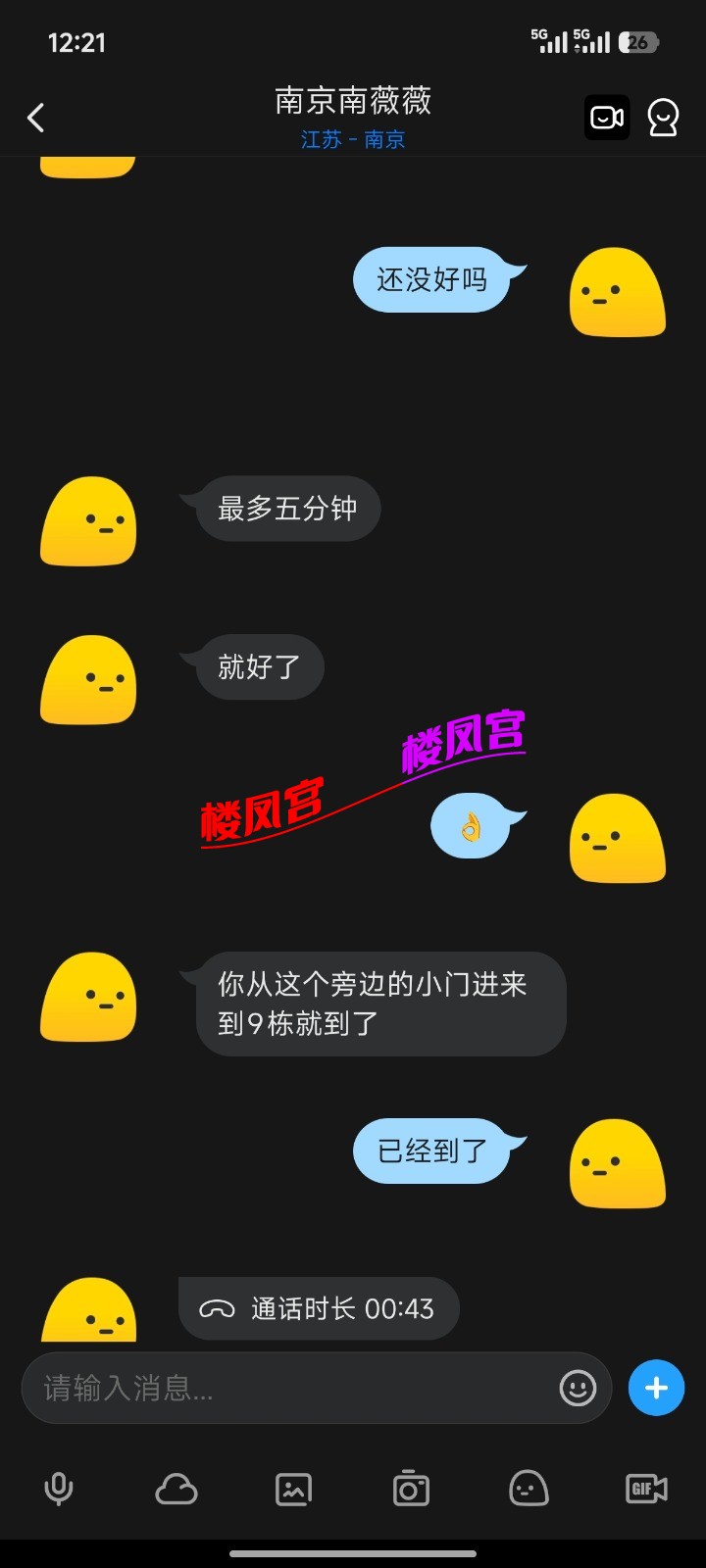The height and width of the screenshot is (1568, 706).
Task: Open the blue plus attachments button
Action: [656, 1388]
